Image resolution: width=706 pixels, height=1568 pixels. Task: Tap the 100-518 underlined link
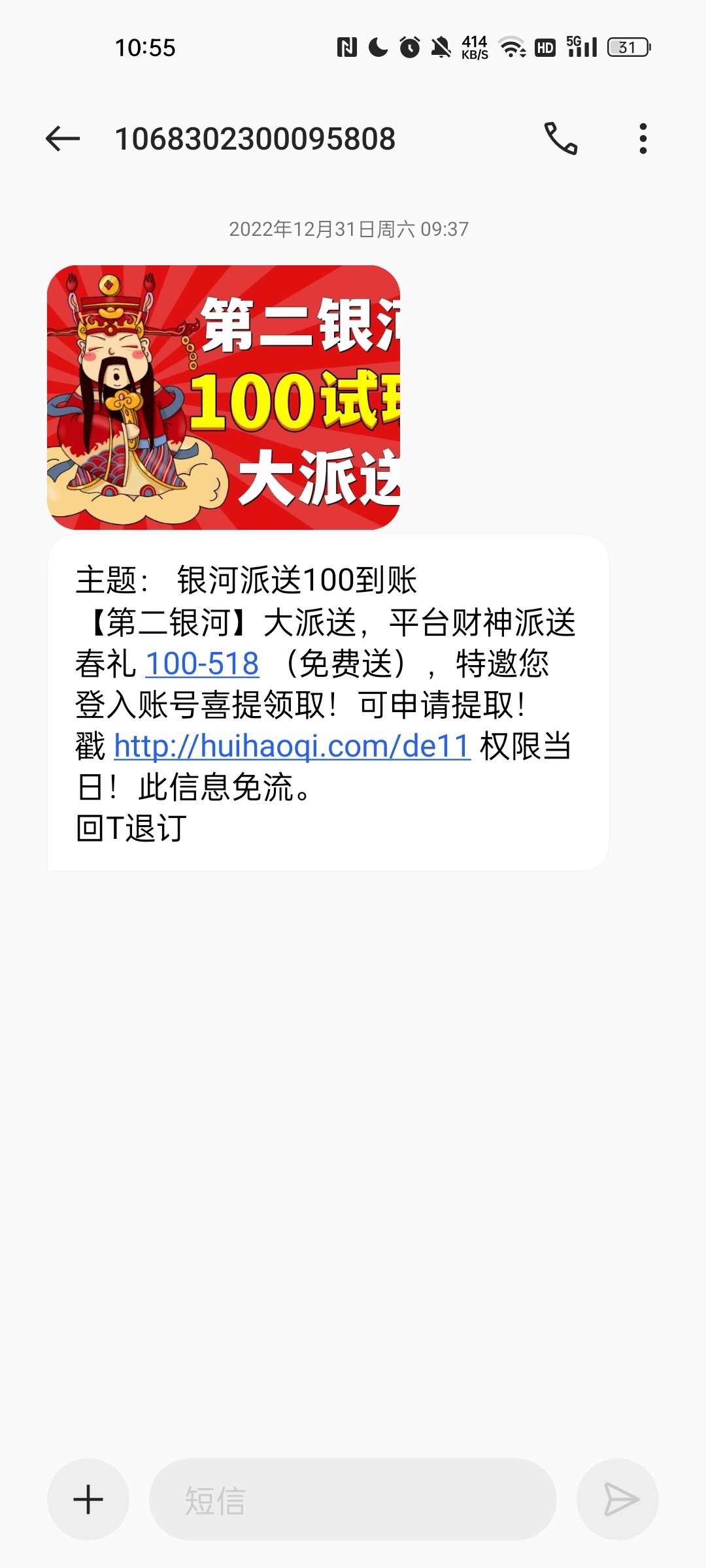coord(202,664)
